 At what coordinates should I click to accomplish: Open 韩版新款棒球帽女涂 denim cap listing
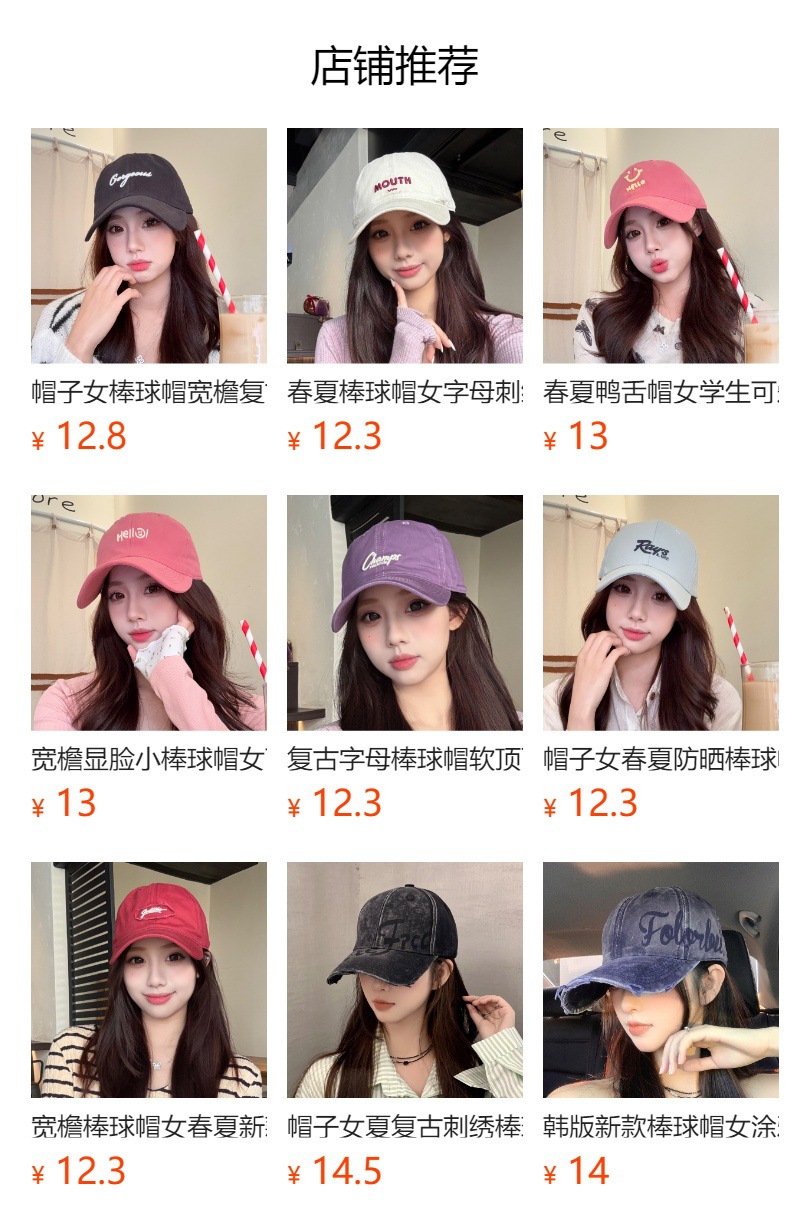pyautogui.click(x=660, y=980)
